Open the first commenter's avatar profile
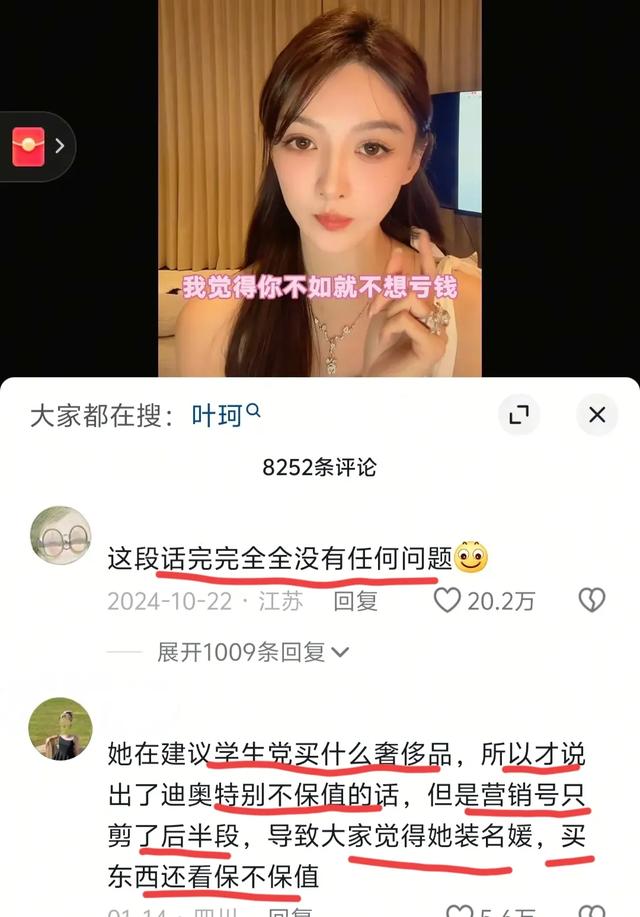Viewport: 640px width, 917px height. [61, 536]
